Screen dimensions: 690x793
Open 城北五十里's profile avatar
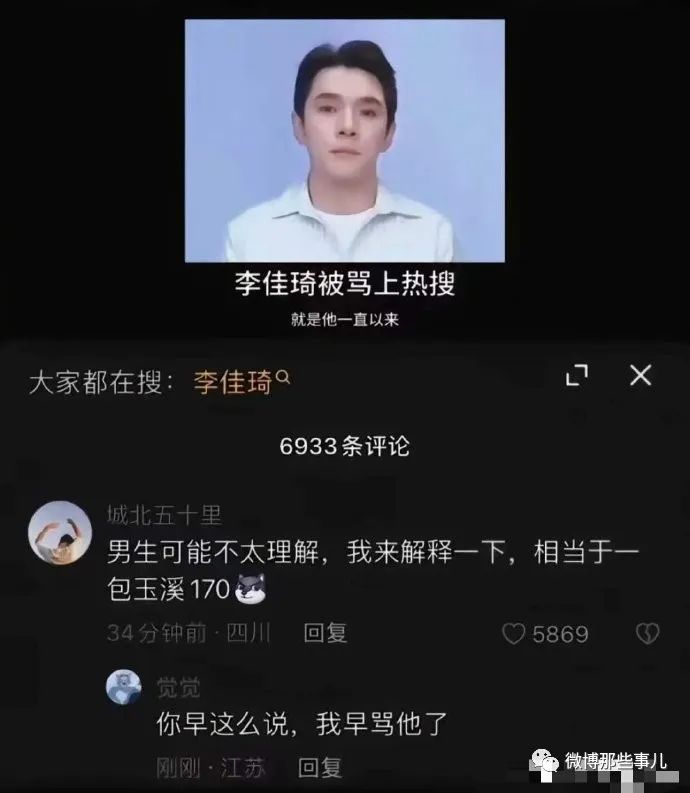(60, 532)
